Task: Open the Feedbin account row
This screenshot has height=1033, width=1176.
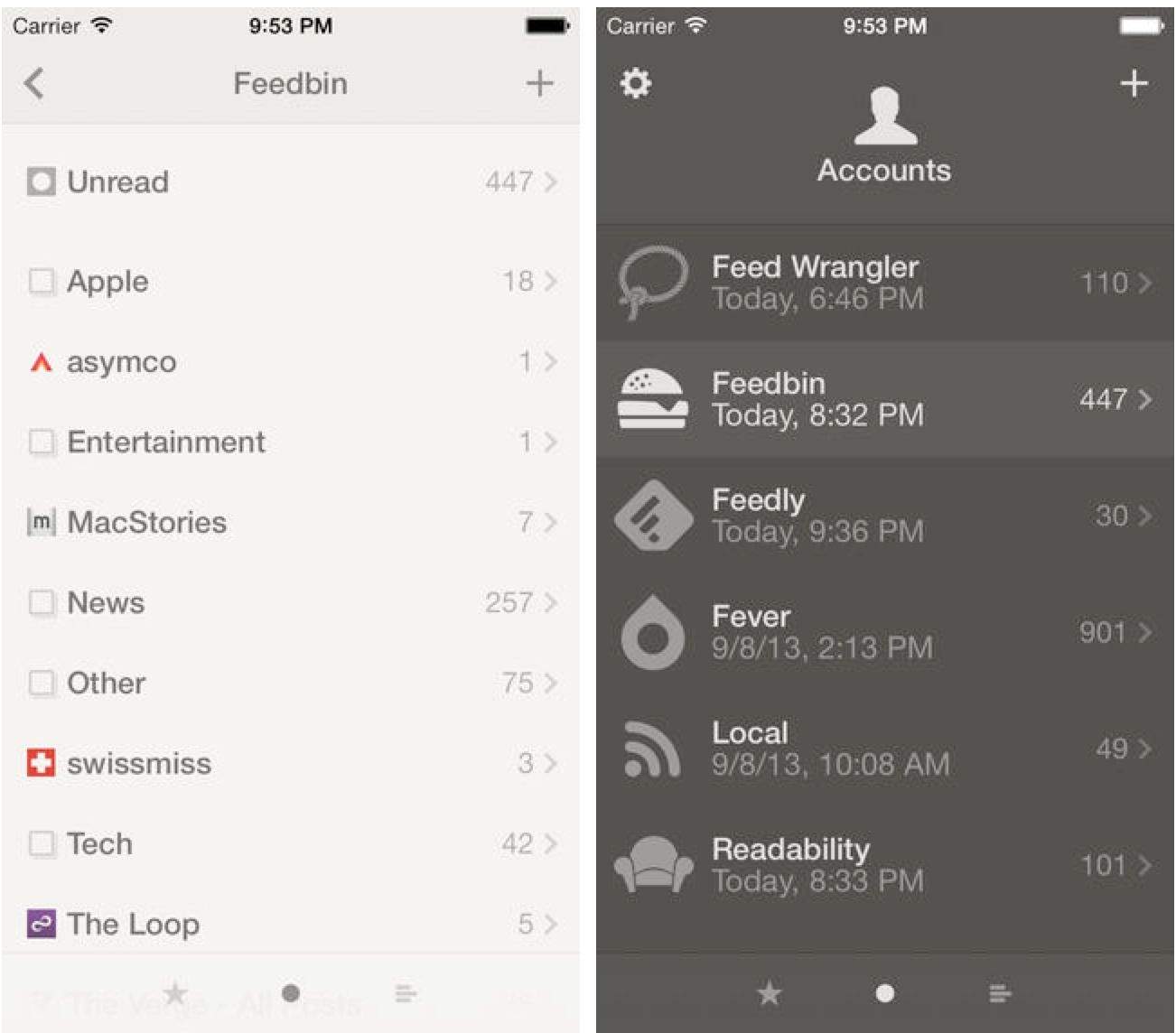Action: click(x=885, y=399)
